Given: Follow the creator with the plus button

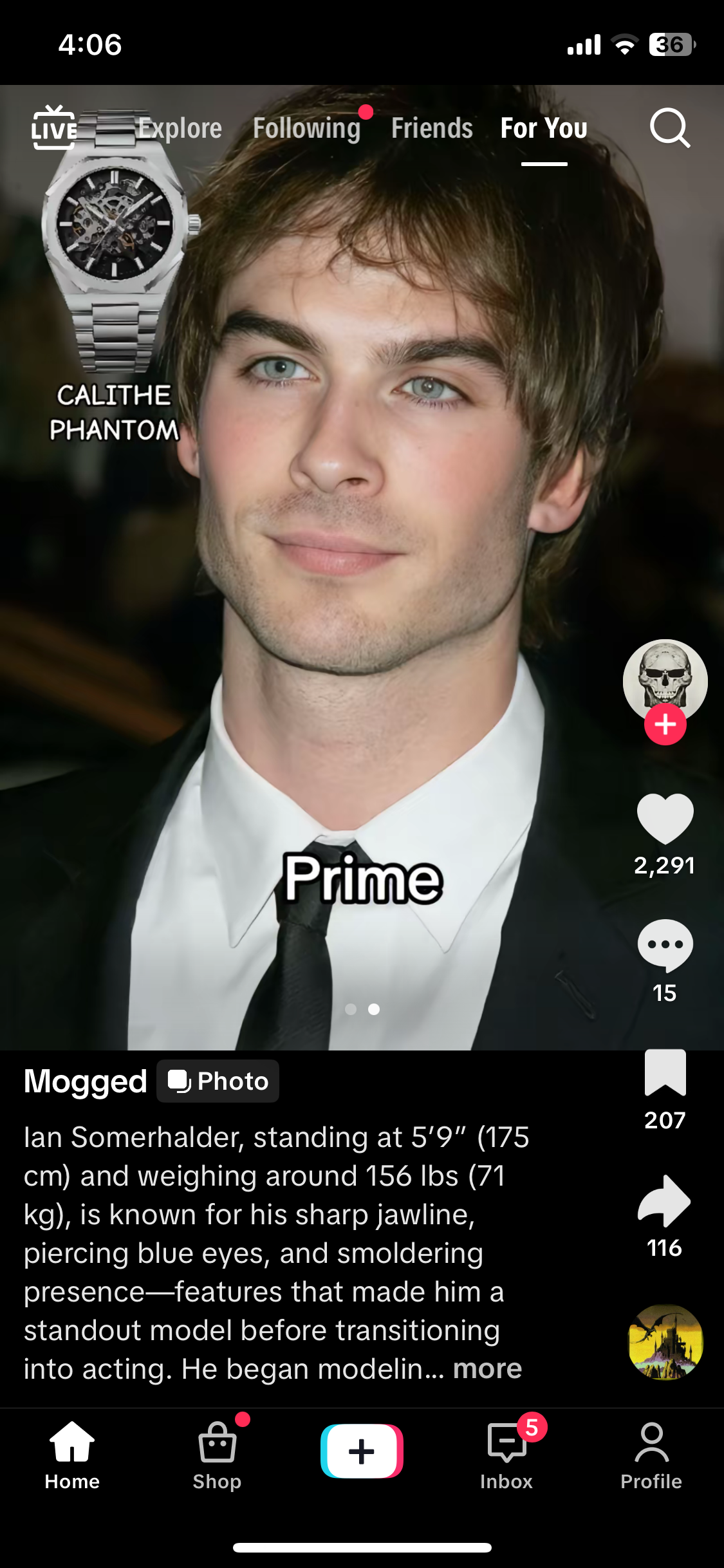Looking at the screenshot, I should [665, 725].
